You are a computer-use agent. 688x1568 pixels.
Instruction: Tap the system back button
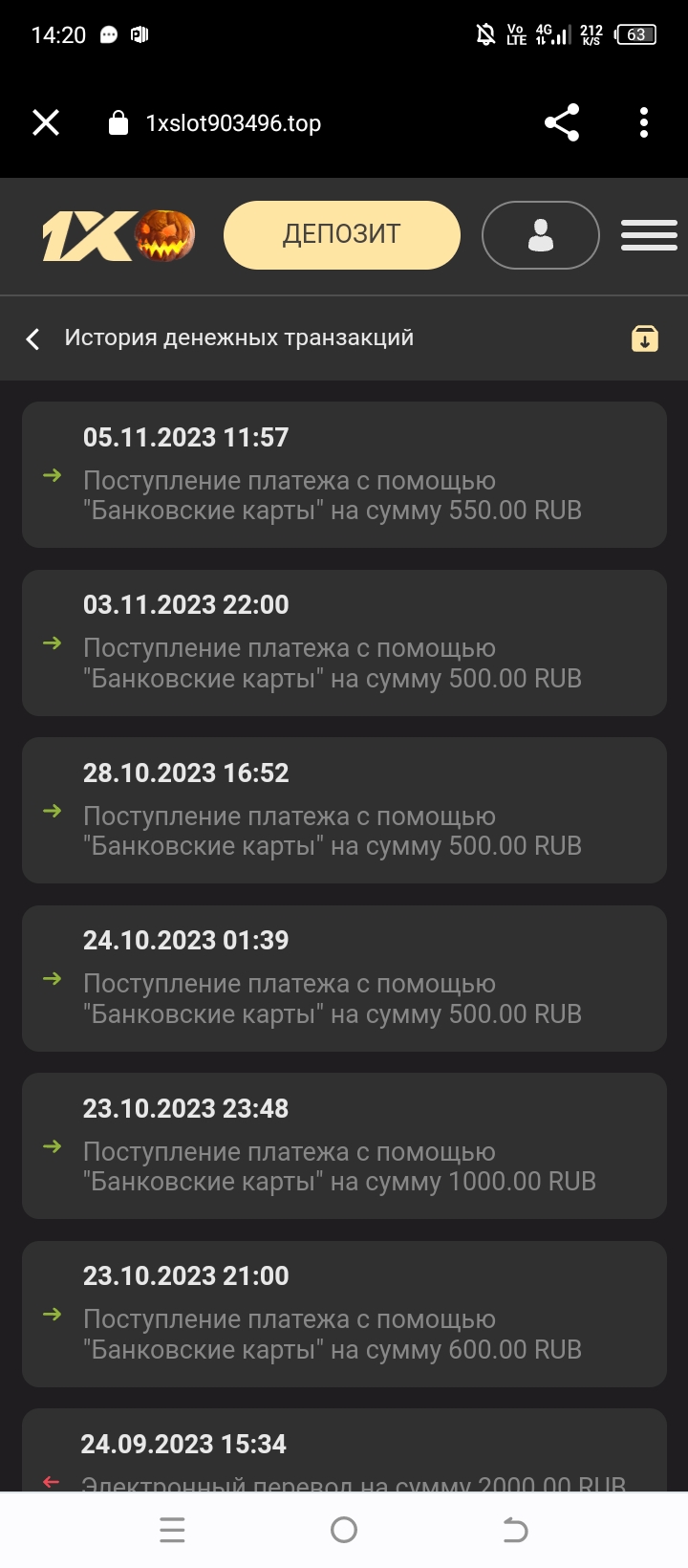(515, 1530)
